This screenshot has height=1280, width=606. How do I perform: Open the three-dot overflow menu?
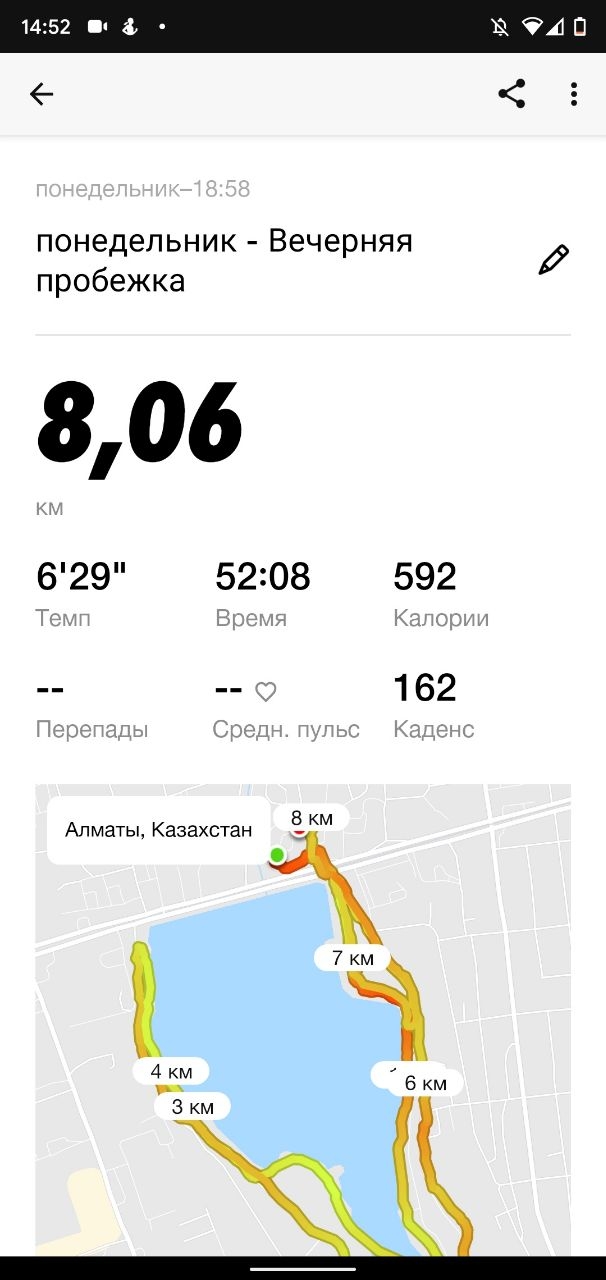pos(573,94)
